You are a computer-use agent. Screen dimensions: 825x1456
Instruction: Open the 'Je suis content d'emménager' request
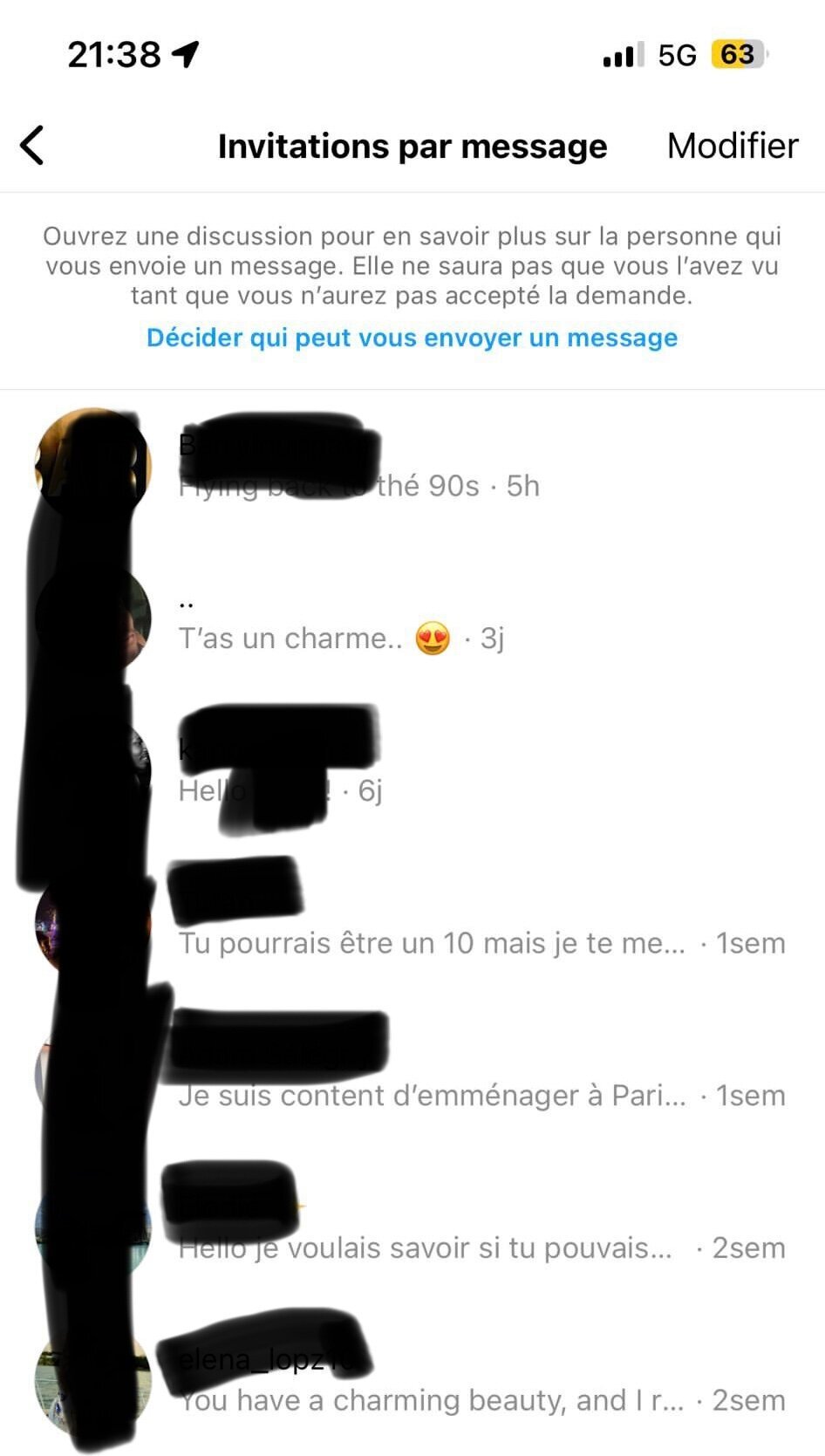pyautogui.click(x=412, y=1076)
